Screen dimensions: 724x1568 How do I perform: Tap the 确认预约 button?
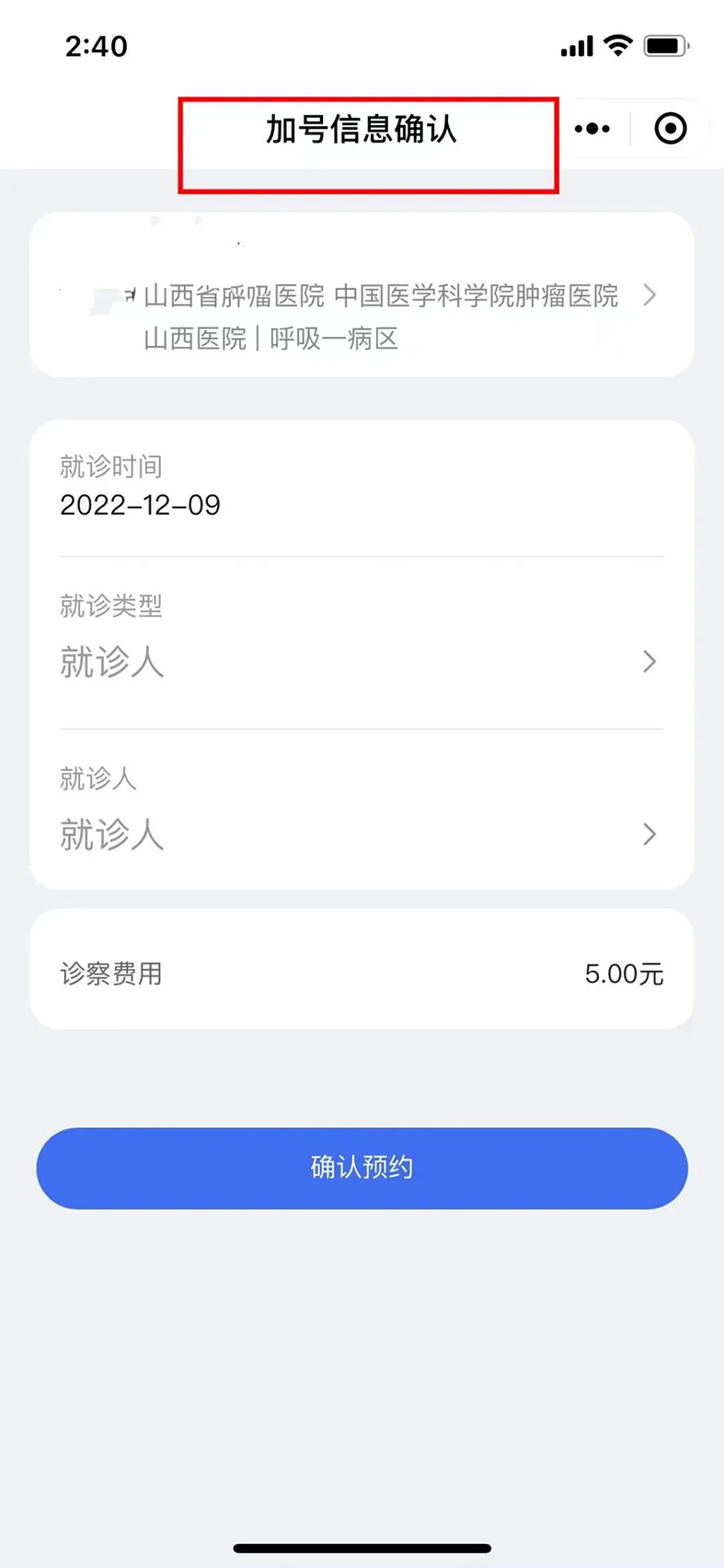coord(362,1168)
